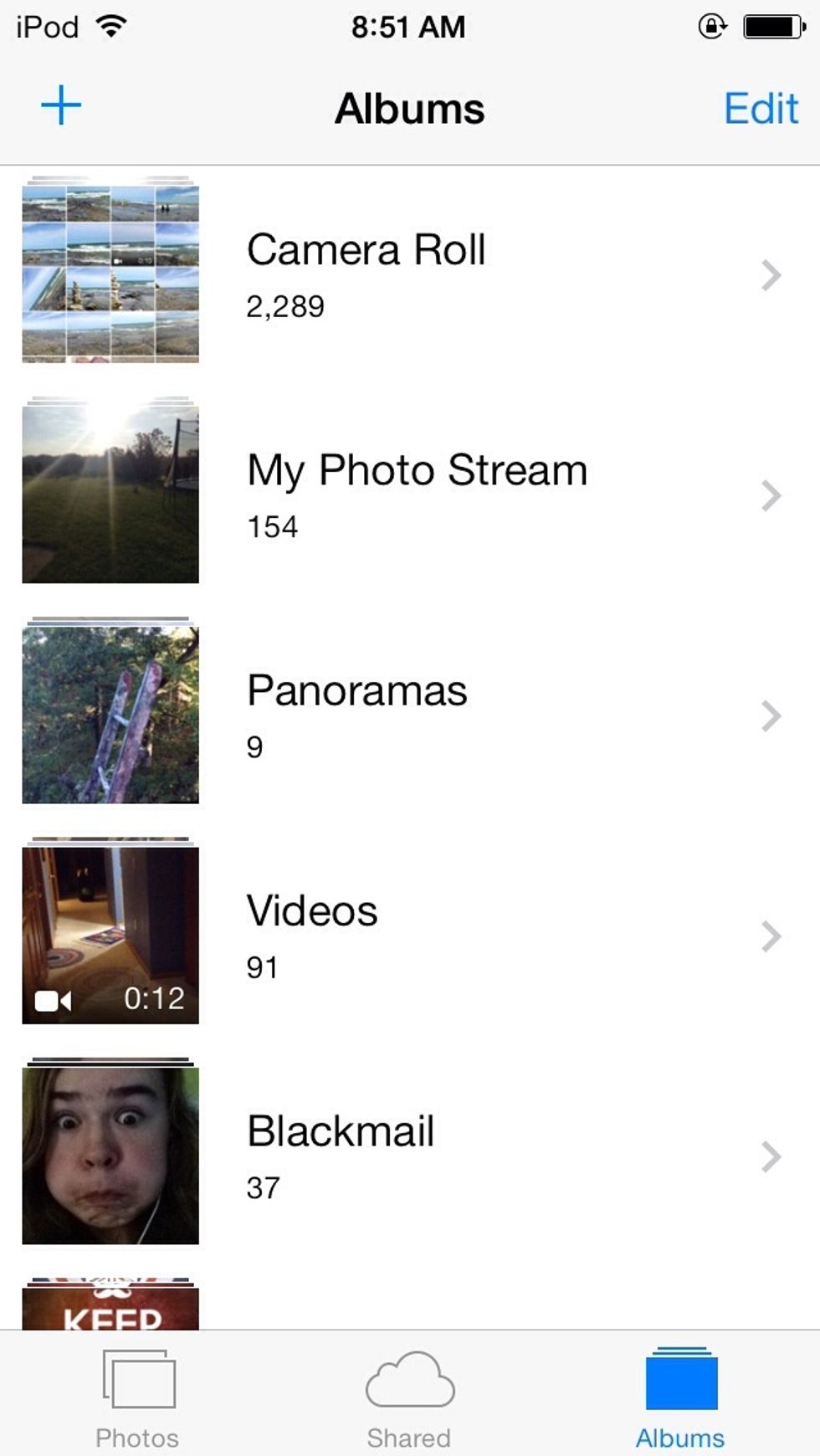Switch to the Photos tab
Image resolution: width=820 pixels, height=1456 pixels.
[x=137, y=1398]
